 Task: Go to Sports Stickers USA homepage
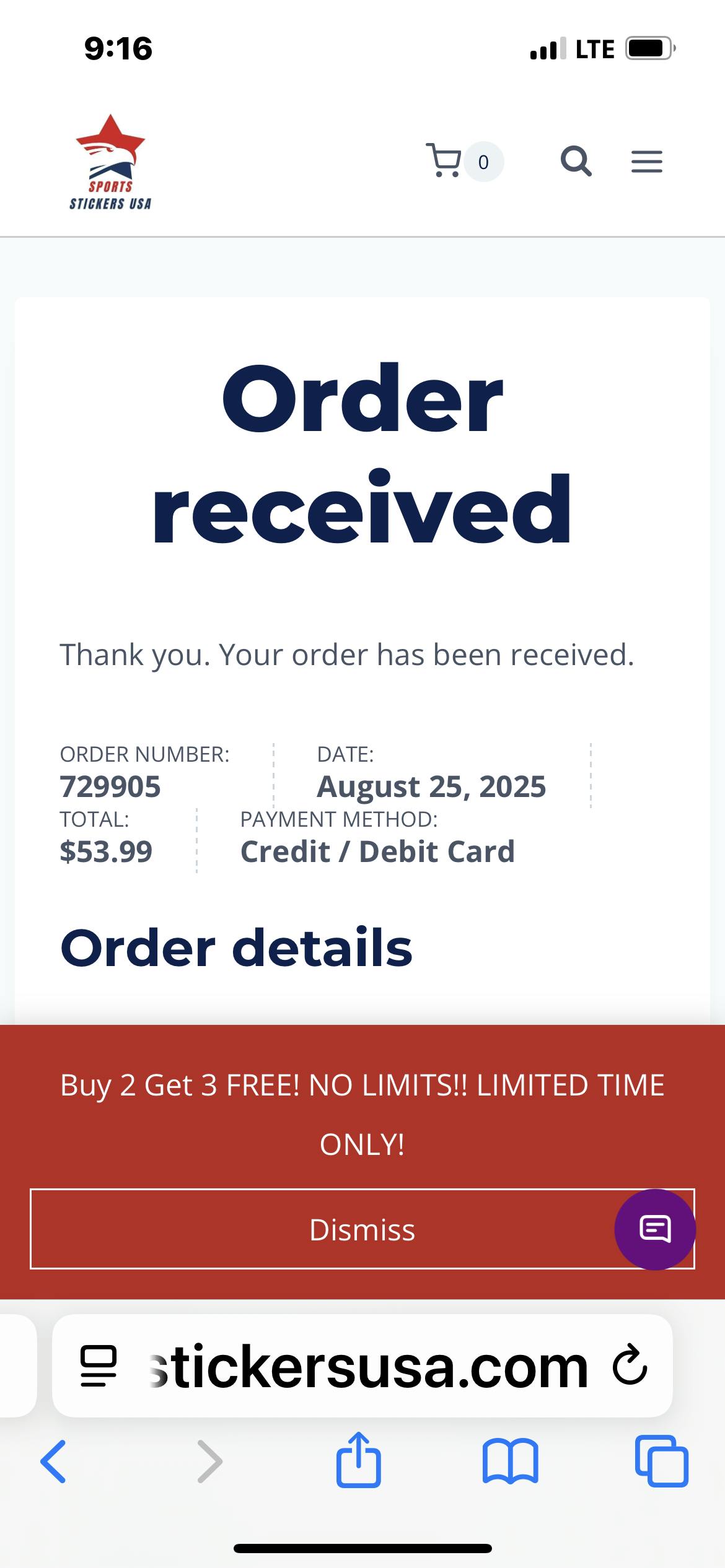click(x=110, y=162)
